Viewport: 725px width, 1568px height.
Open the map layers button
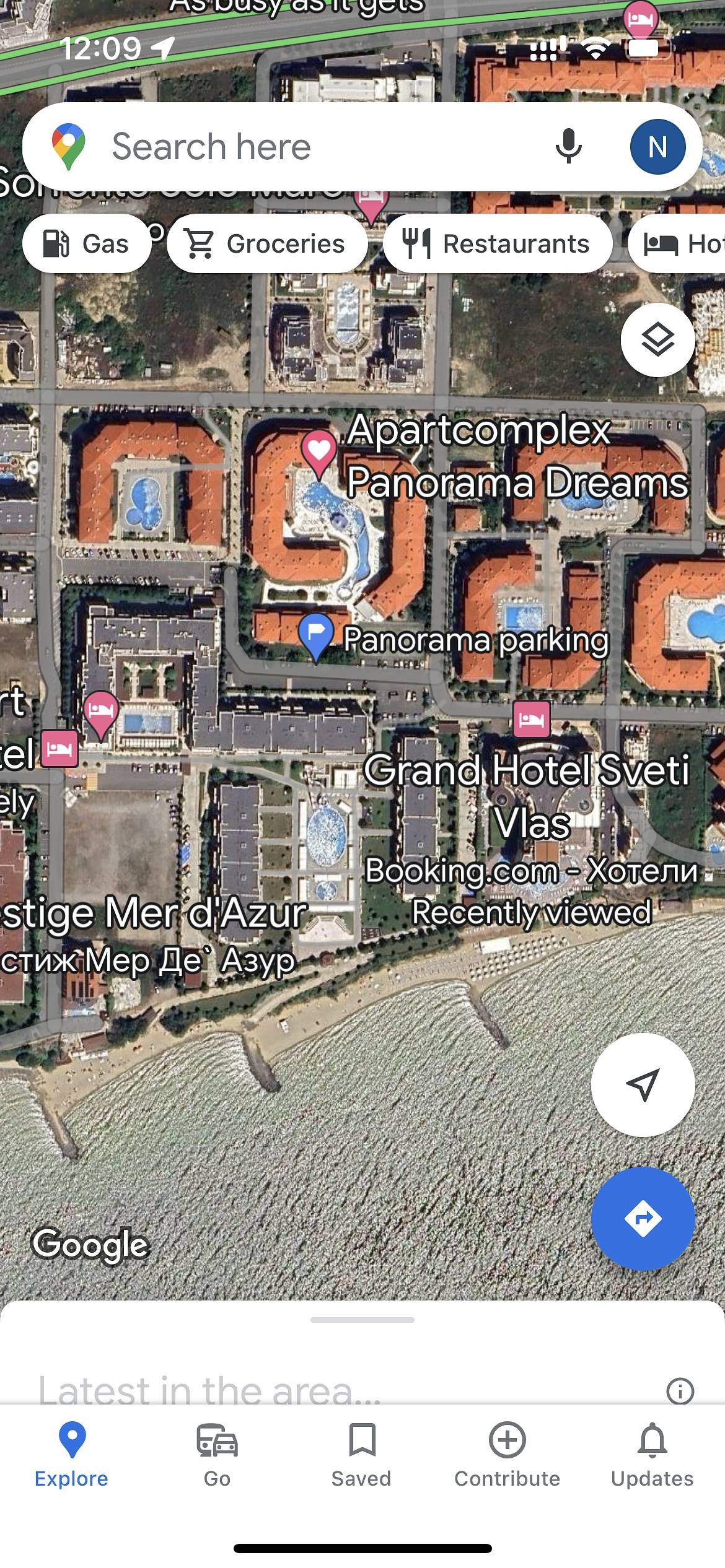coord(657,339)
